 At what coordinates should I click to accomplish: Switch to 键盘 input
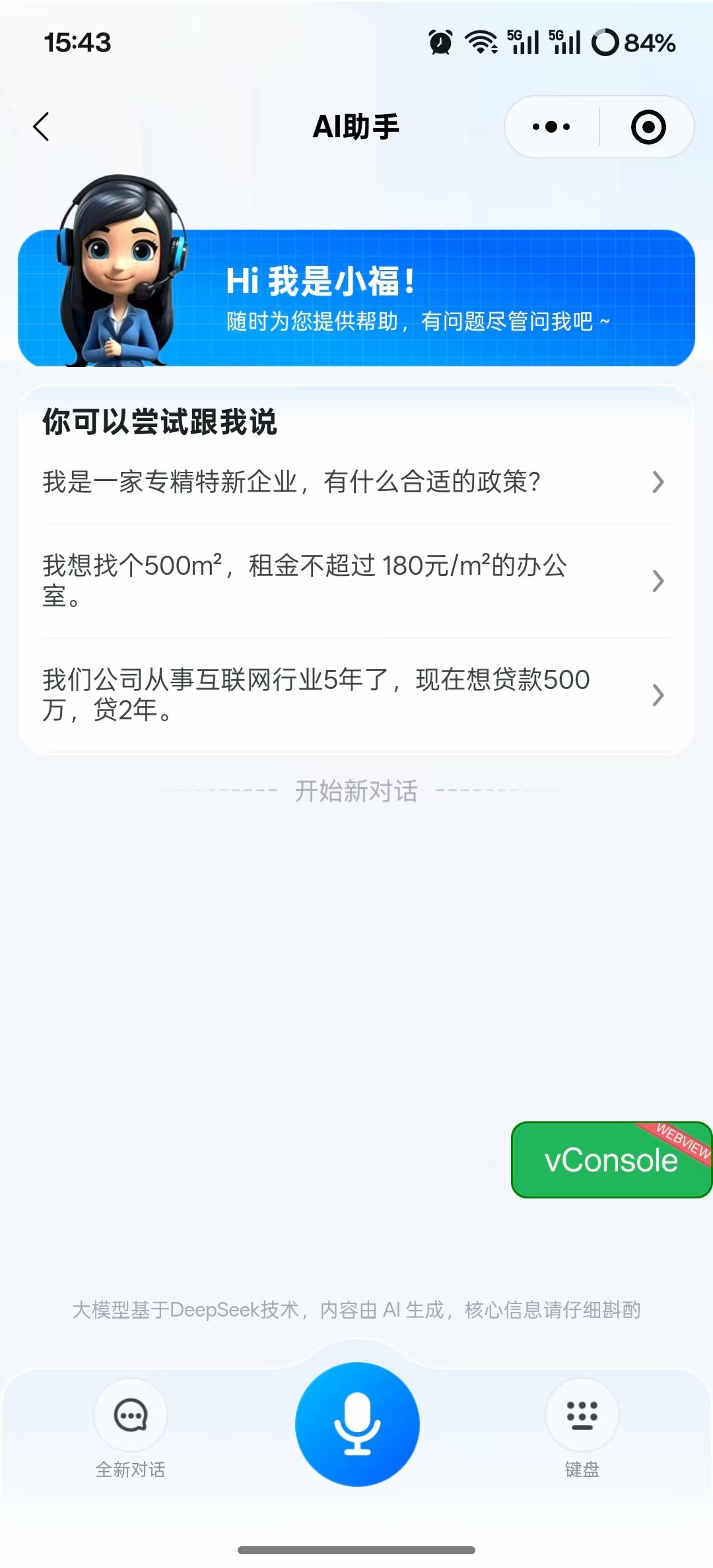pyautogui.click(x=582, y=1425)
